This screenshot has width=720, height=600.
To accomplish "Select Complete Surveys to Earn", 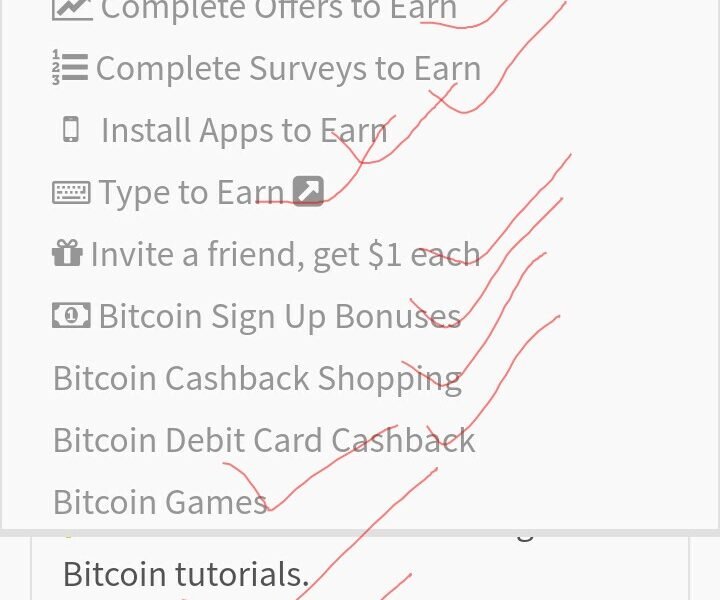I will [287, 68].
